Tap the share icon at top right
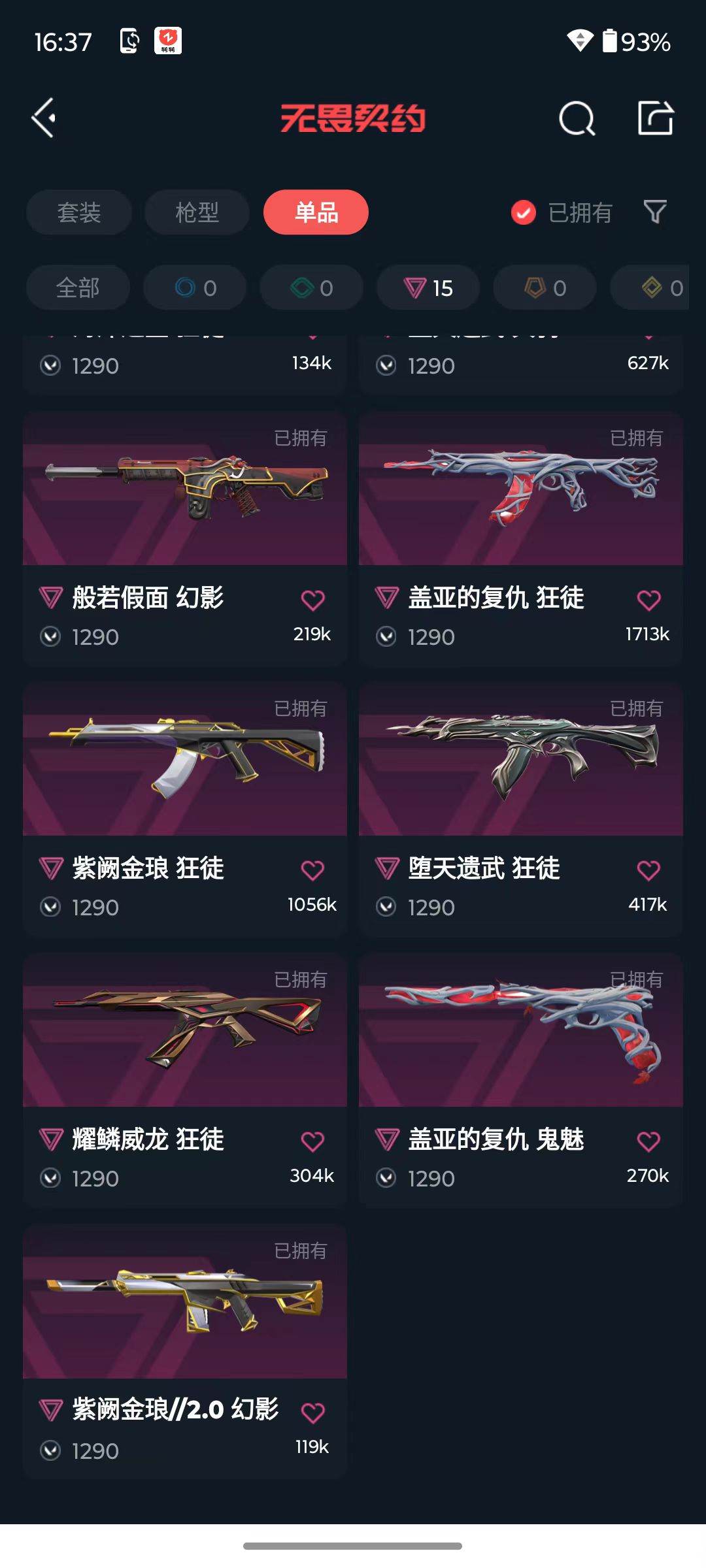The width and height of the screenshot is (706, 1568). (x=655, y=118)
